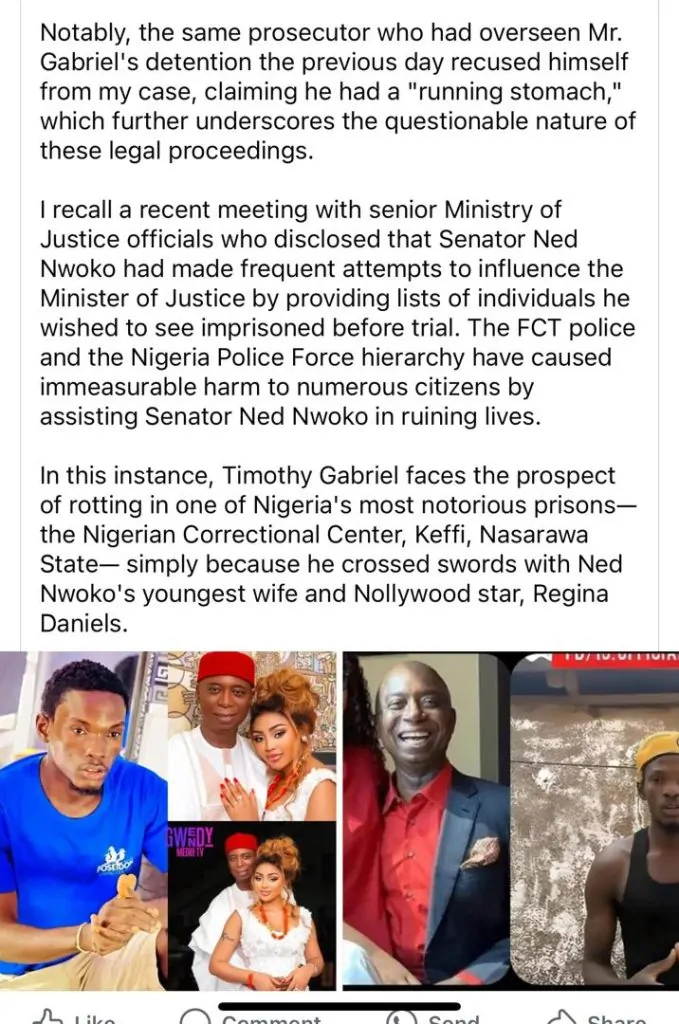Share this post
This screenshot has width=679, height=1024.
(x=600, y=1015)
